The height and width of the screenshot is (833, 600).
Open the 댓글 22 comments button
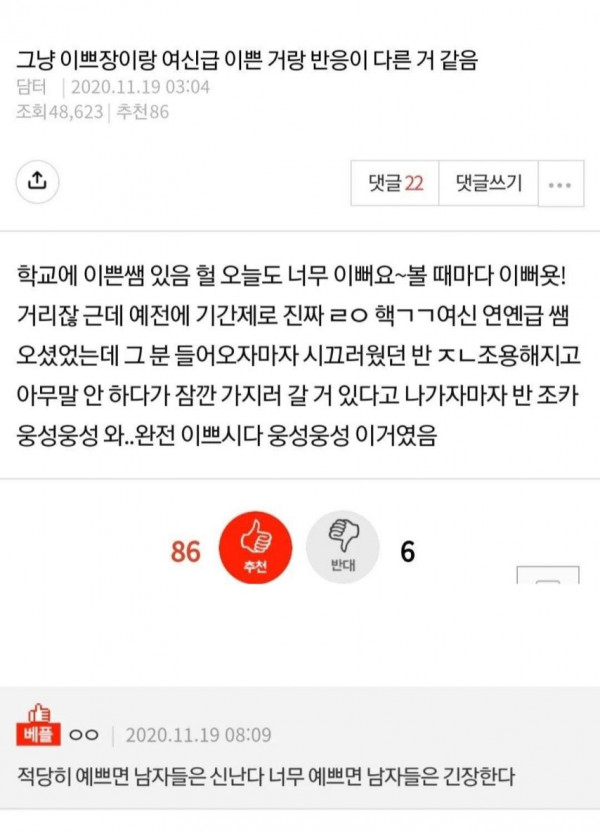point(396,184)
